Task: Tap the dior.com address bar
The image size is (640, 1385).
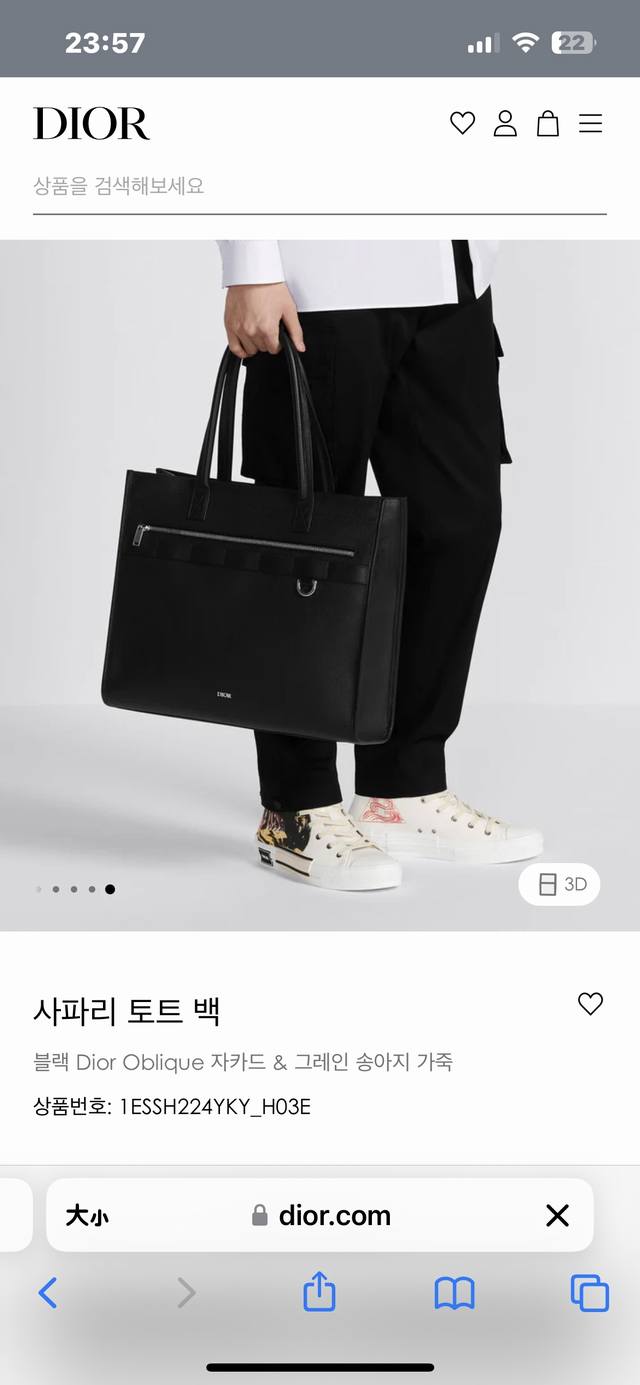Action: (322, 1216)
